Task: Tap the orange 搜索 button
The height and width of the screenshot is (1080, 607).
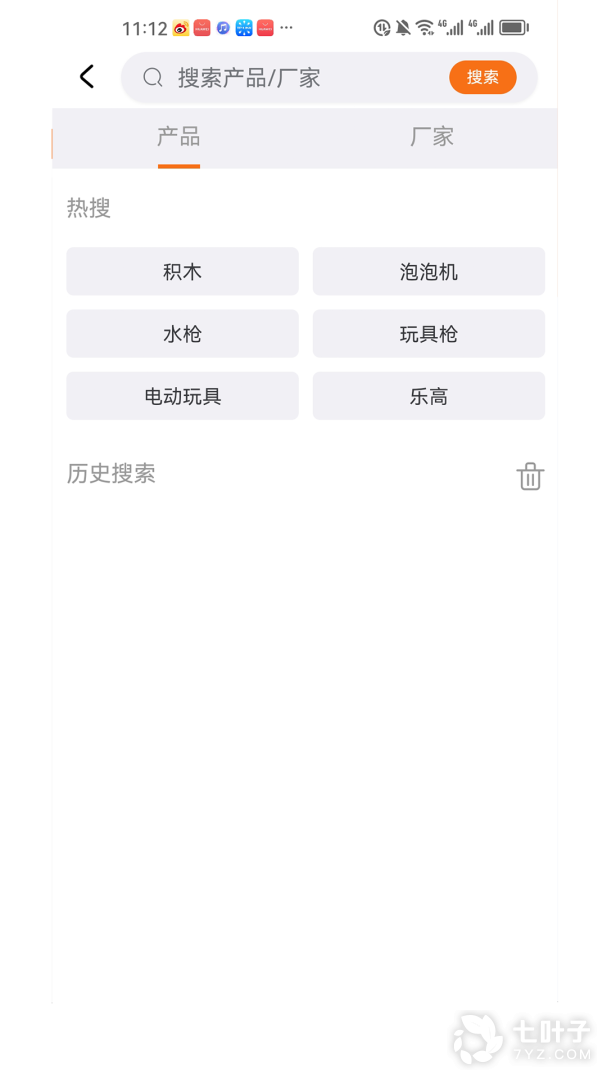Action: coord(482,78)
